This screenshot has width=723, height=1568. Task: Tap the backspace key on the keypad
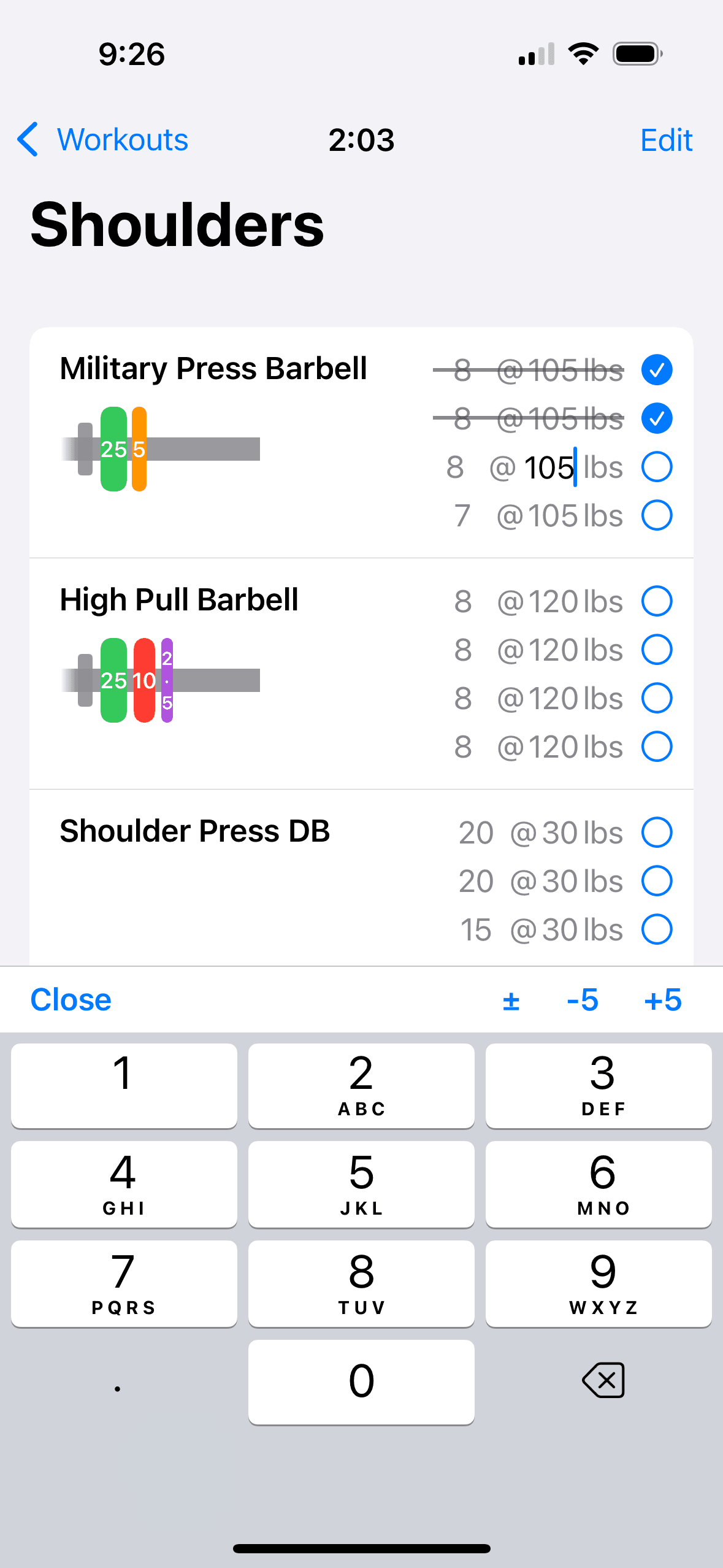(x=603, y=1381)
